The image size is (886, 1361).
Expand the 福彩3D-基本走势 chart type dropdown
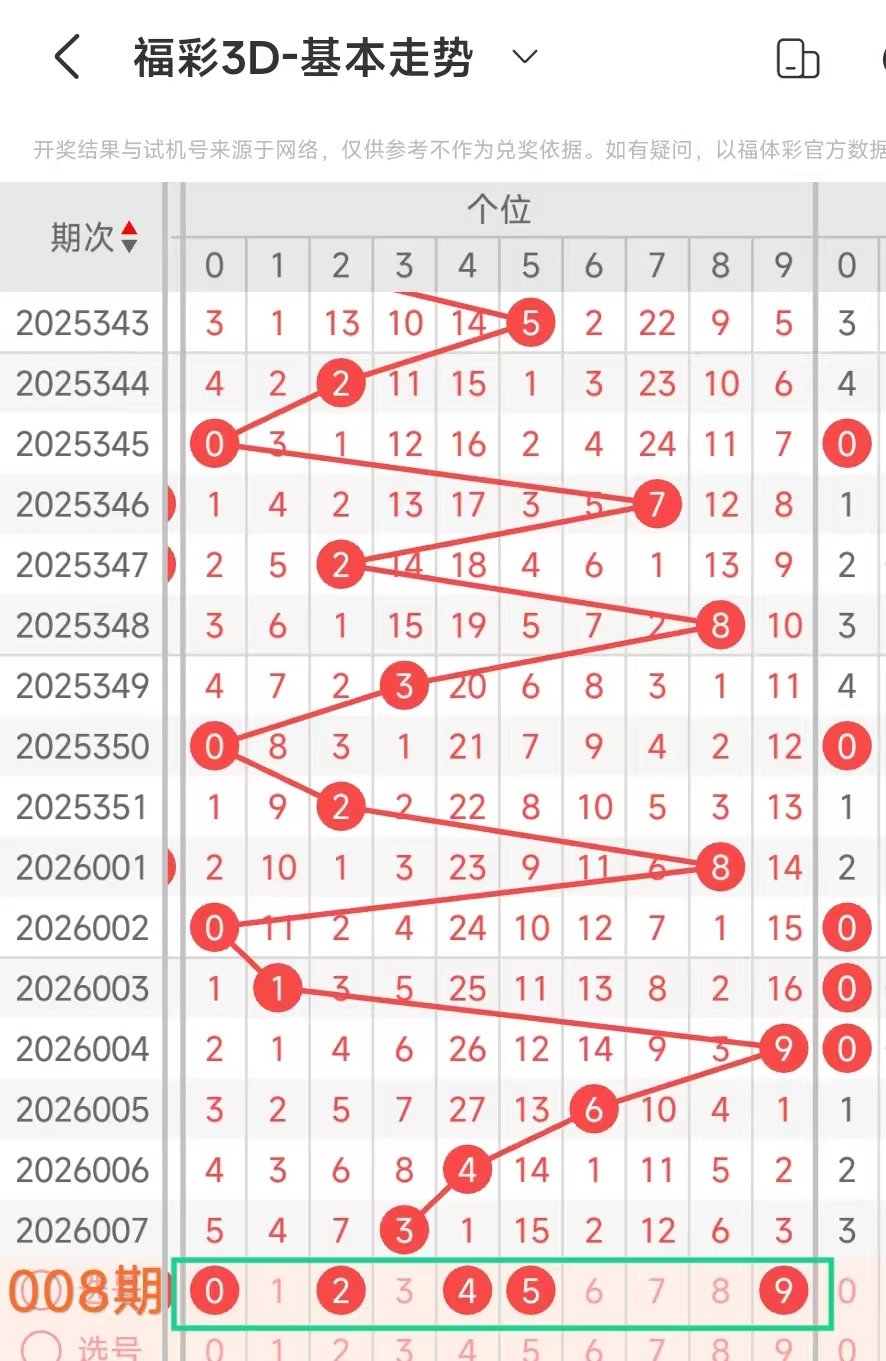(525, 57)
